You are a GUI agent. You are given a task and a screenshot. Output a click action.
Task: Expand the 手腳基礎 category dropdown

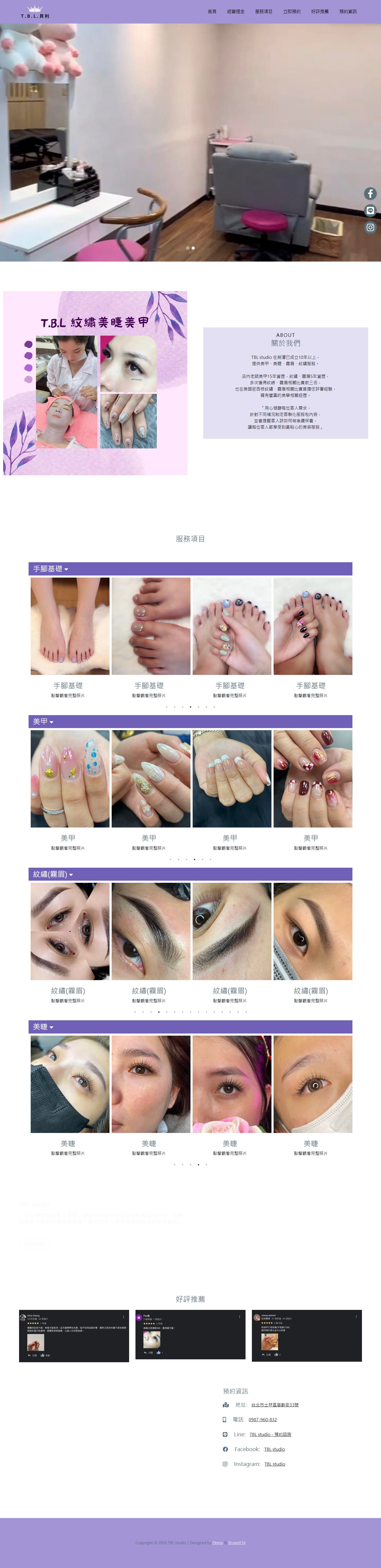tap(51, 569)
